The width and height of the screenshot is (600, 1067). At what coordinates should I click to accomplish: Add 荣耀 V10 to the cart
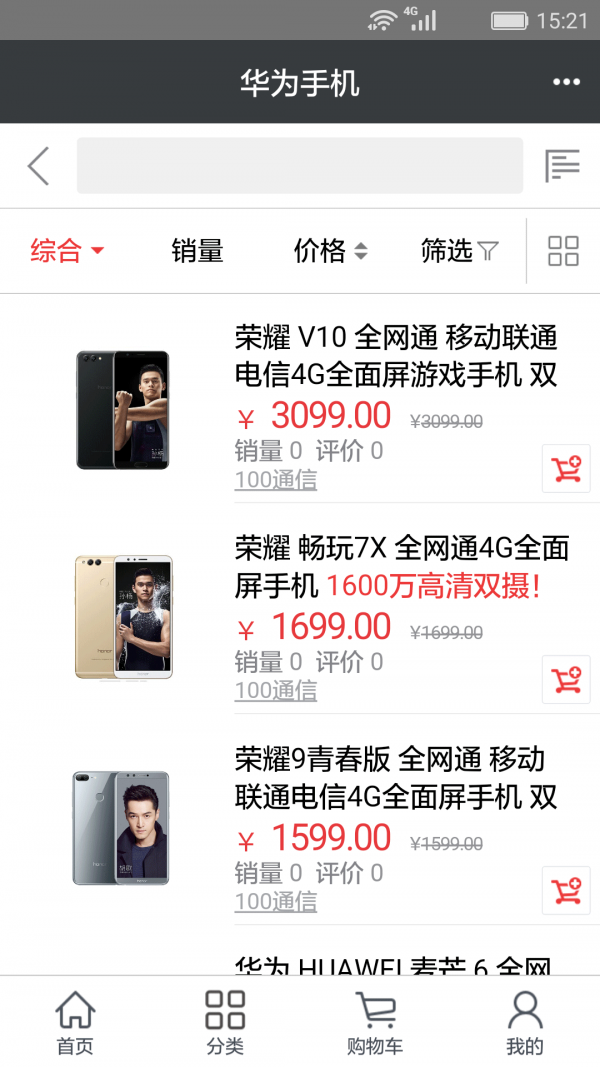tap(566, 469)
